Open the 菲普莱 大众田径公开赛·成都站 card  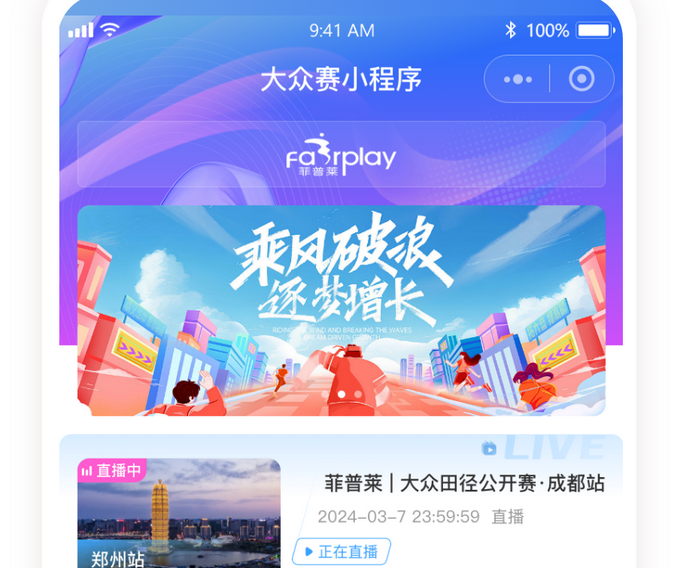464,484
